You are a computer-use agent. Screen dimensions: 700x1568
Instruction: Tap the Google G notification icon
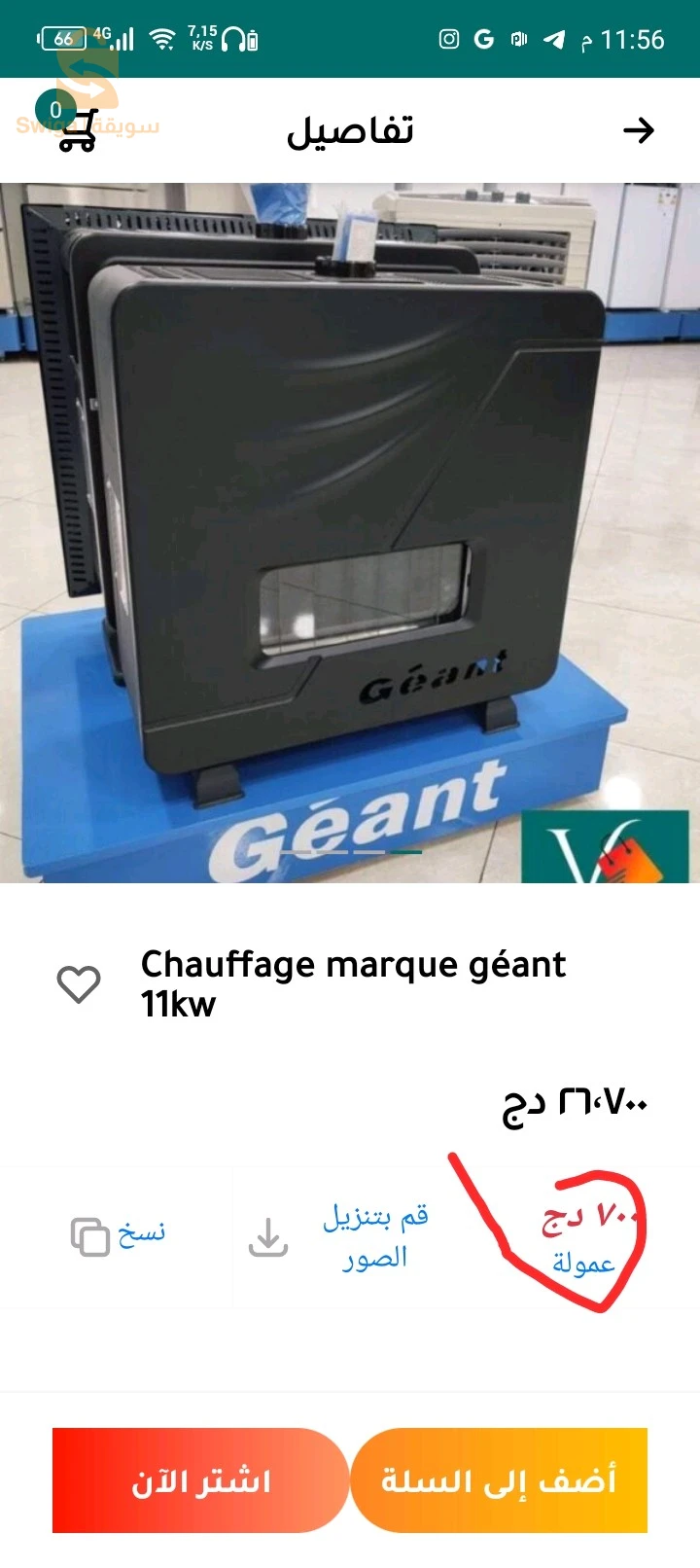(x=485, y=40)
